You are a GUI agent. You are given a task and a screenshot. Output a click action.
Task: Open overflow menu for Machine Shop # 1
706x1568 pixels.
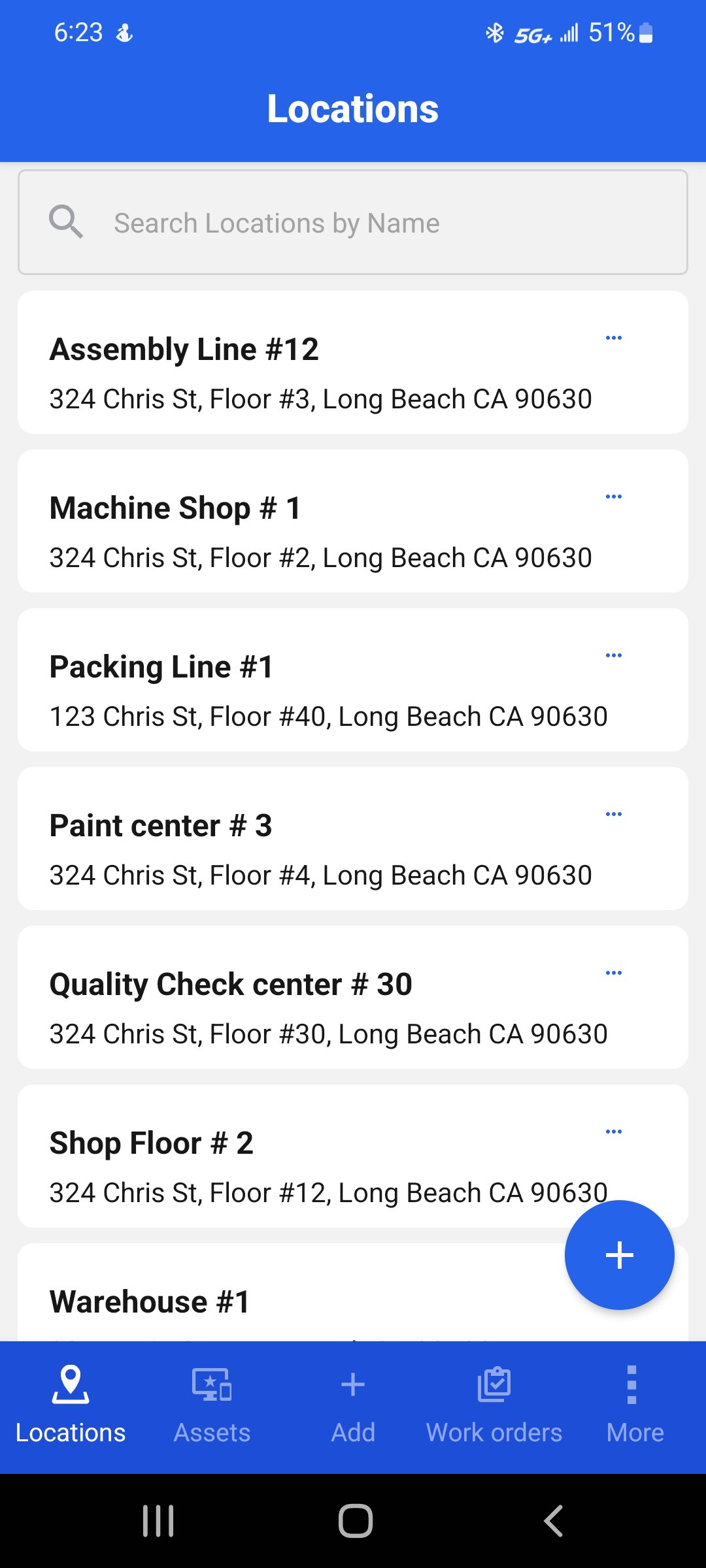click(x=613, y=496)
